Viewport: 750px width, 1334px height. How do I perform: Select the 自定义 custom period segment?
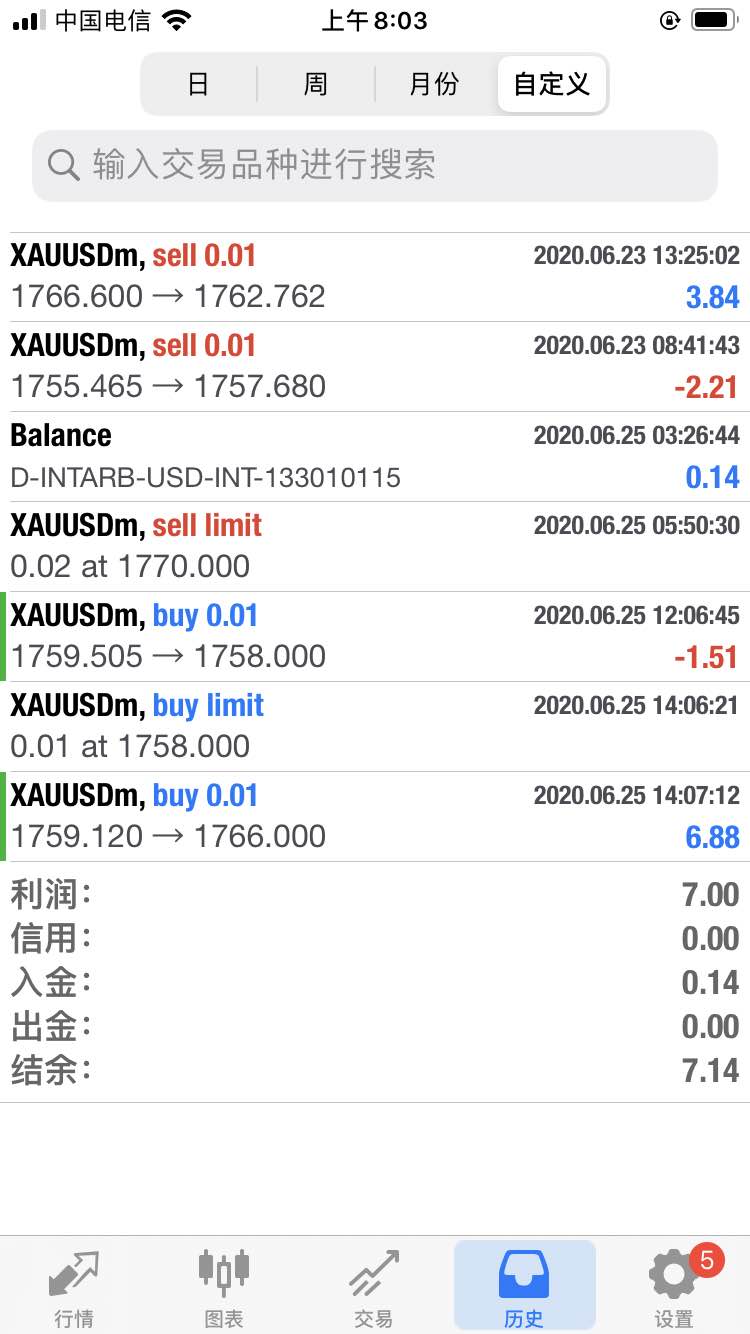551,84
